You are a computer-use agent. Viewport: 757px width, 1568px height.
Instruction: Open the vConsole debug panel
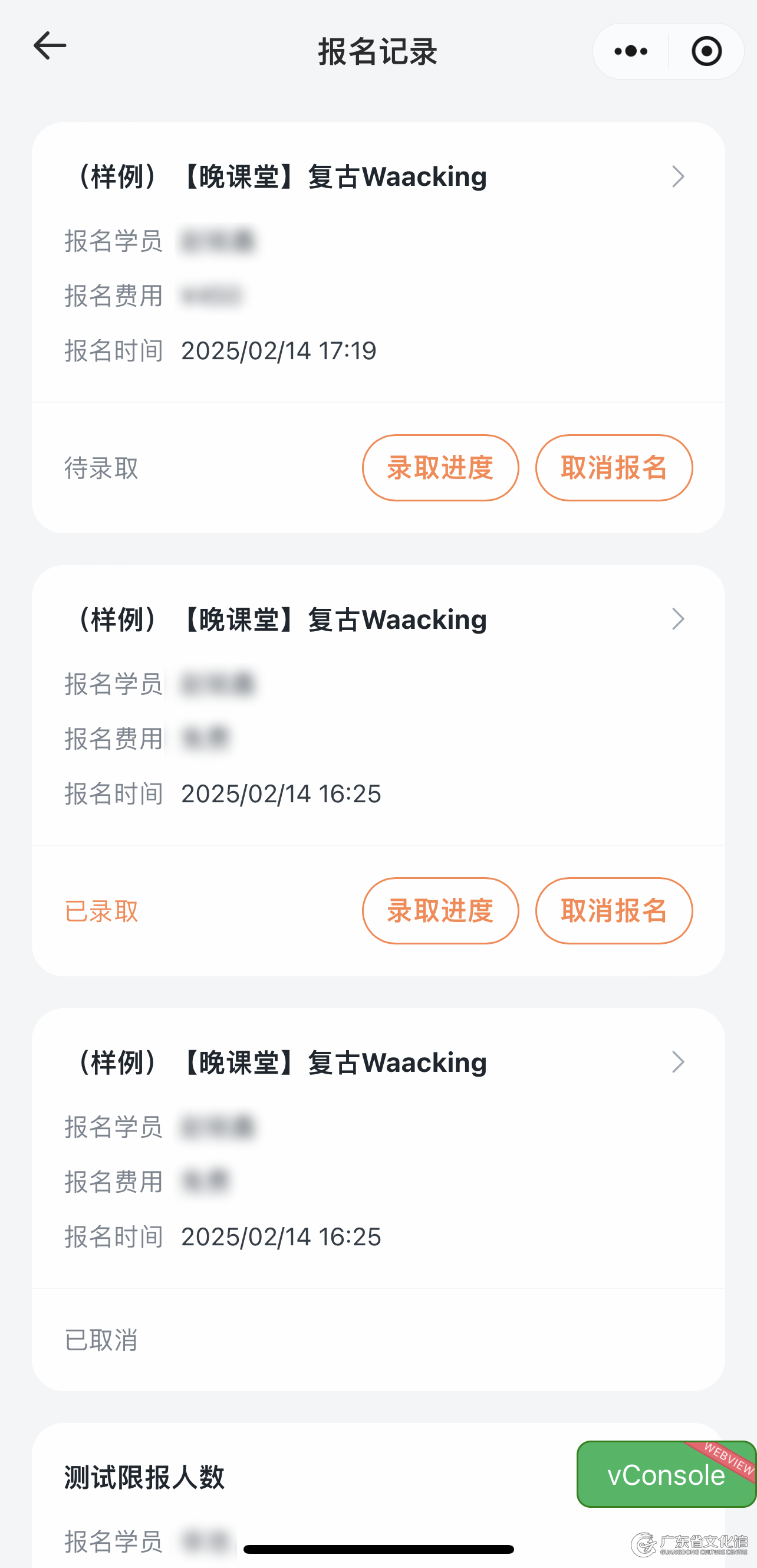coord(666,1474)
